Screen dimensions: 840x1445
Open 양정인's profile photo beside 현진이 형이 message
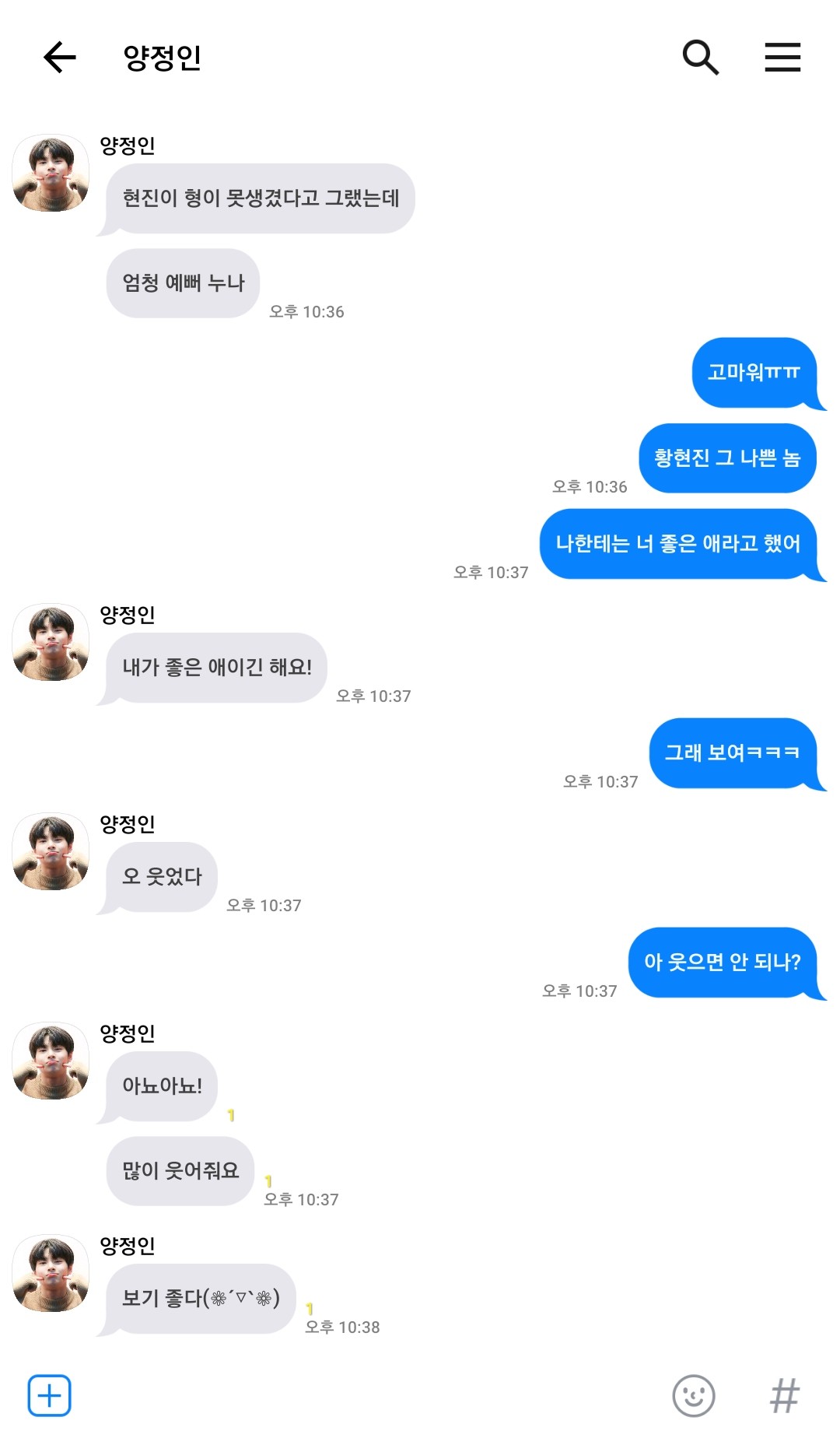coord(51,173)
